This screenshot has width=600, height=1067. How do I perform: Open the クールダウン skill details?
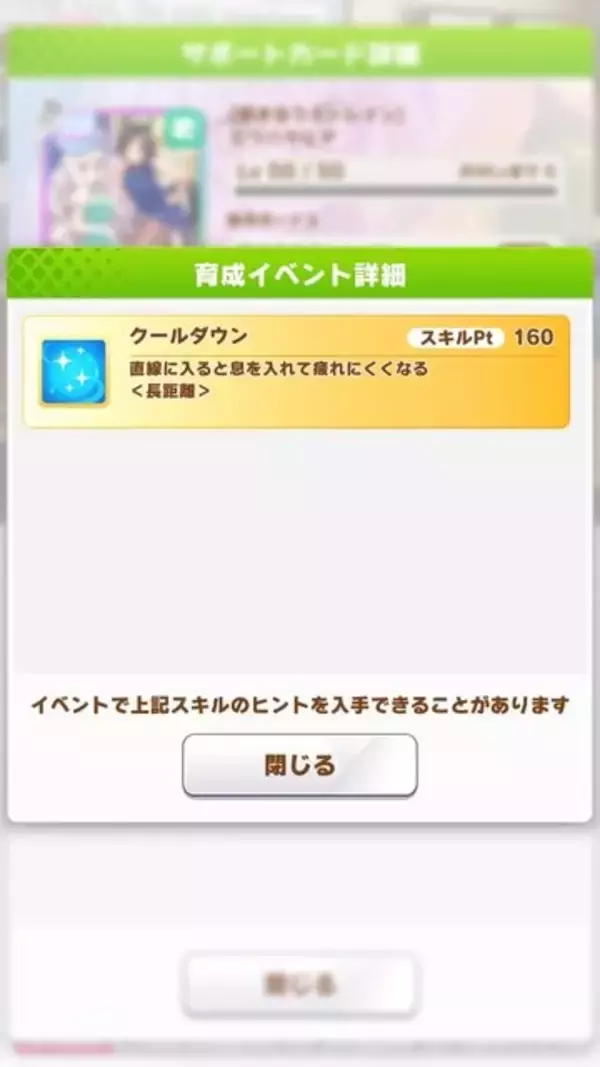click(x=296, y=372)
